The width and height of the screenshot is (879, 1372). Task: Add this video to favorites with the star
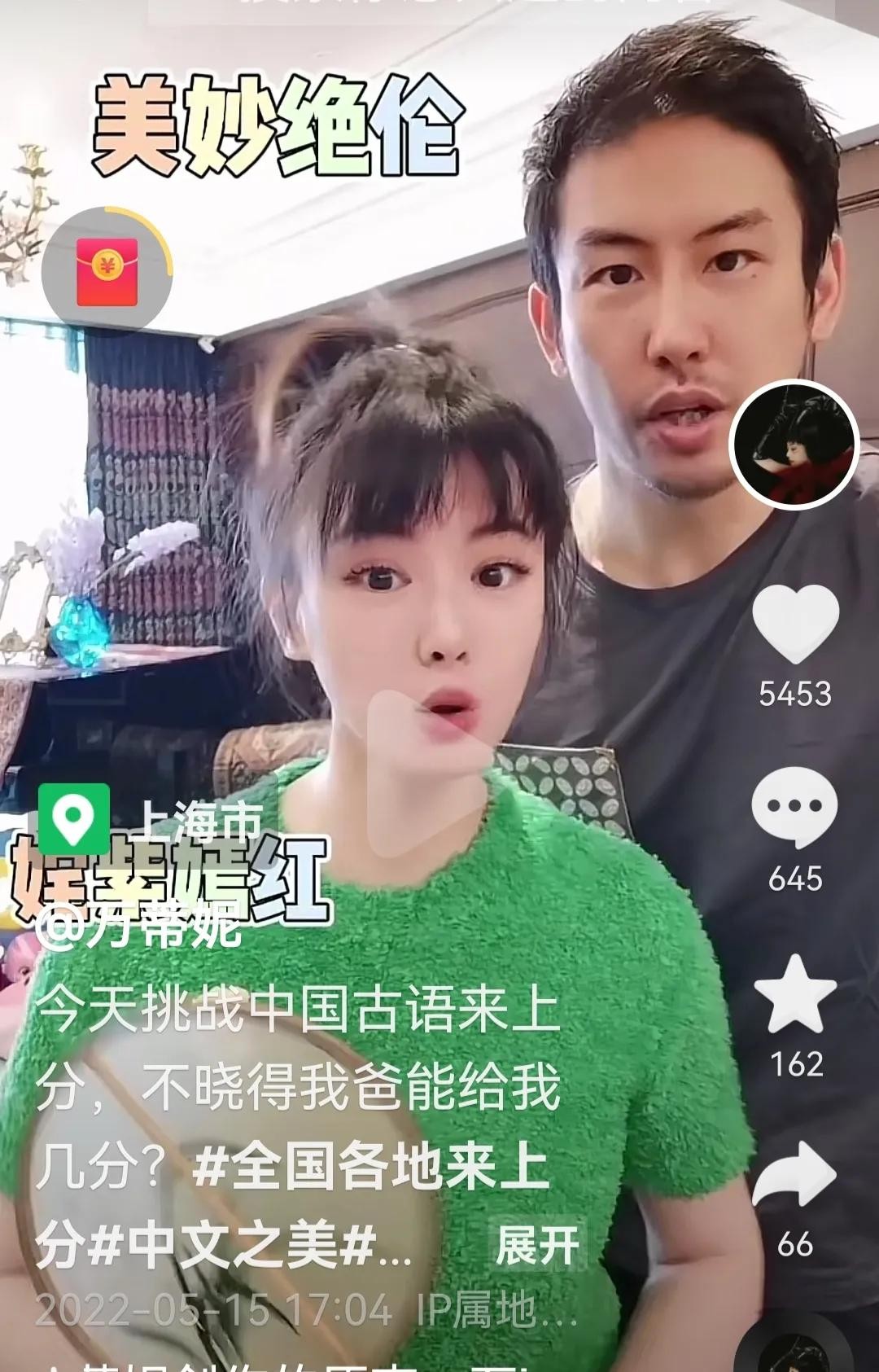(x=795, y=995)
